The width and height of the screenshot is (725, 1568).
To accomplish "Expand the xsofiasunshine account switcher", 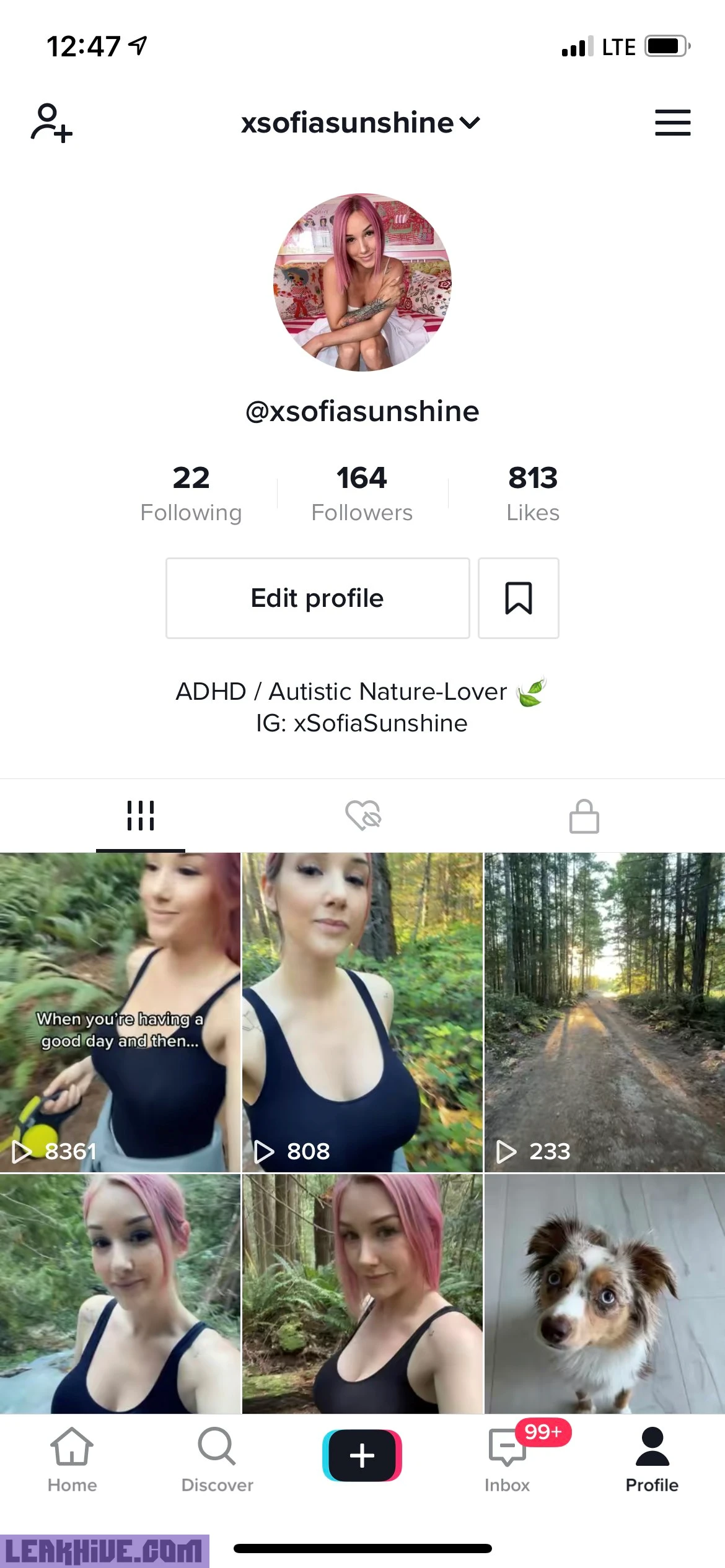I will (x=361, y=123).
